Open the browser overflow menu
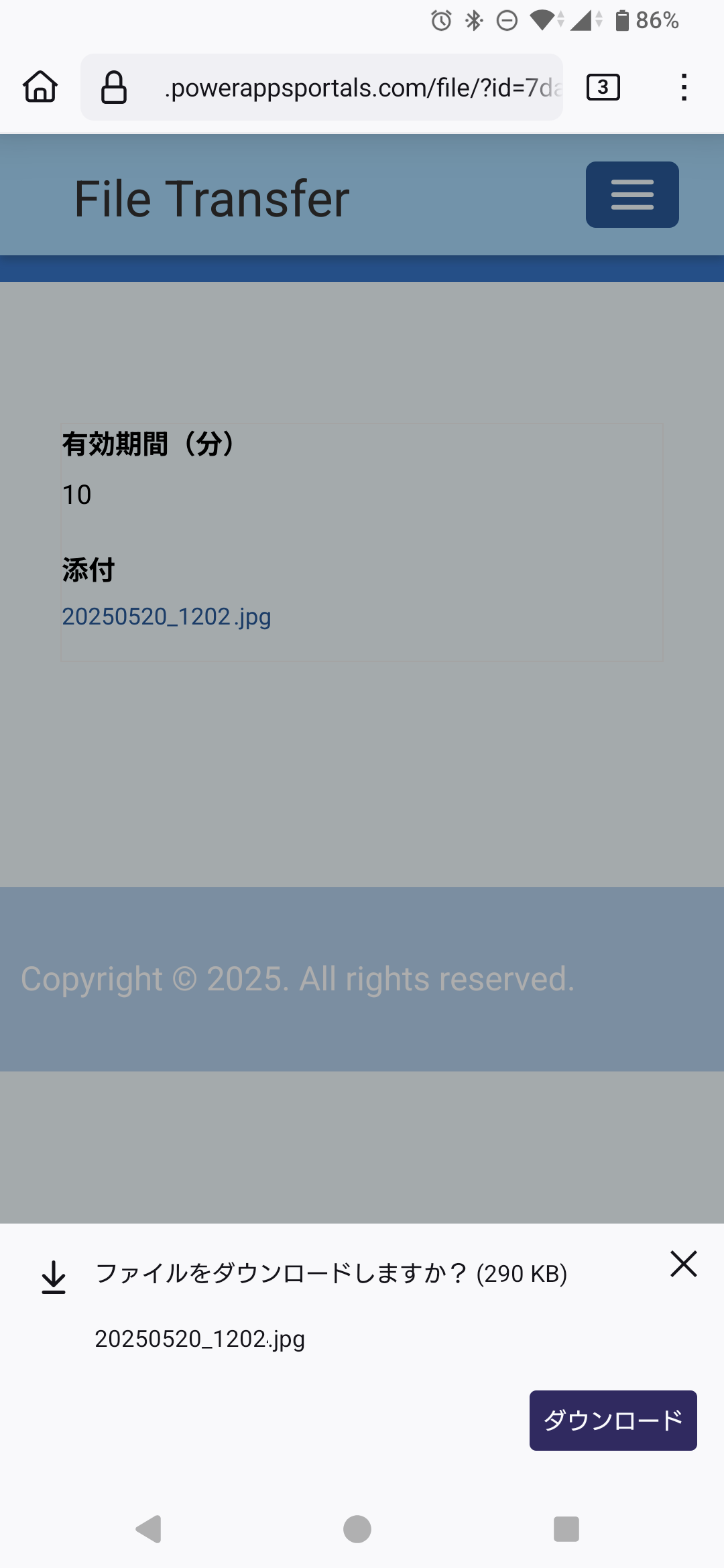 coord(683,87)
